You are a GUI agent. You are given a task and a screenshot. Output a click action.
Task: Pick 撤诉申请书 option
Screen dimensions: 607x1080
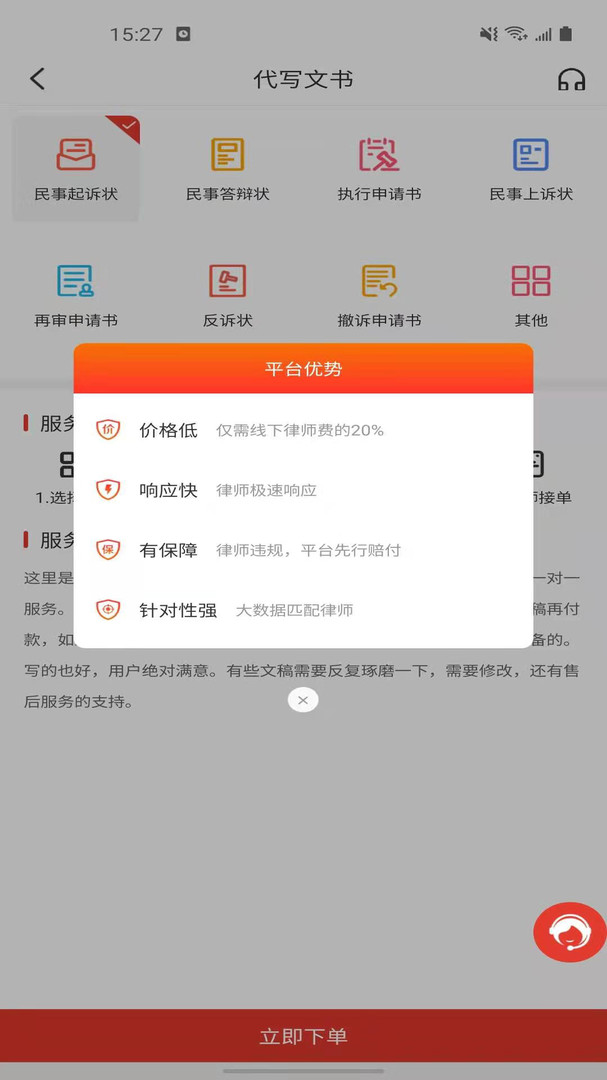pyautogui.click(x=379, y=295)
